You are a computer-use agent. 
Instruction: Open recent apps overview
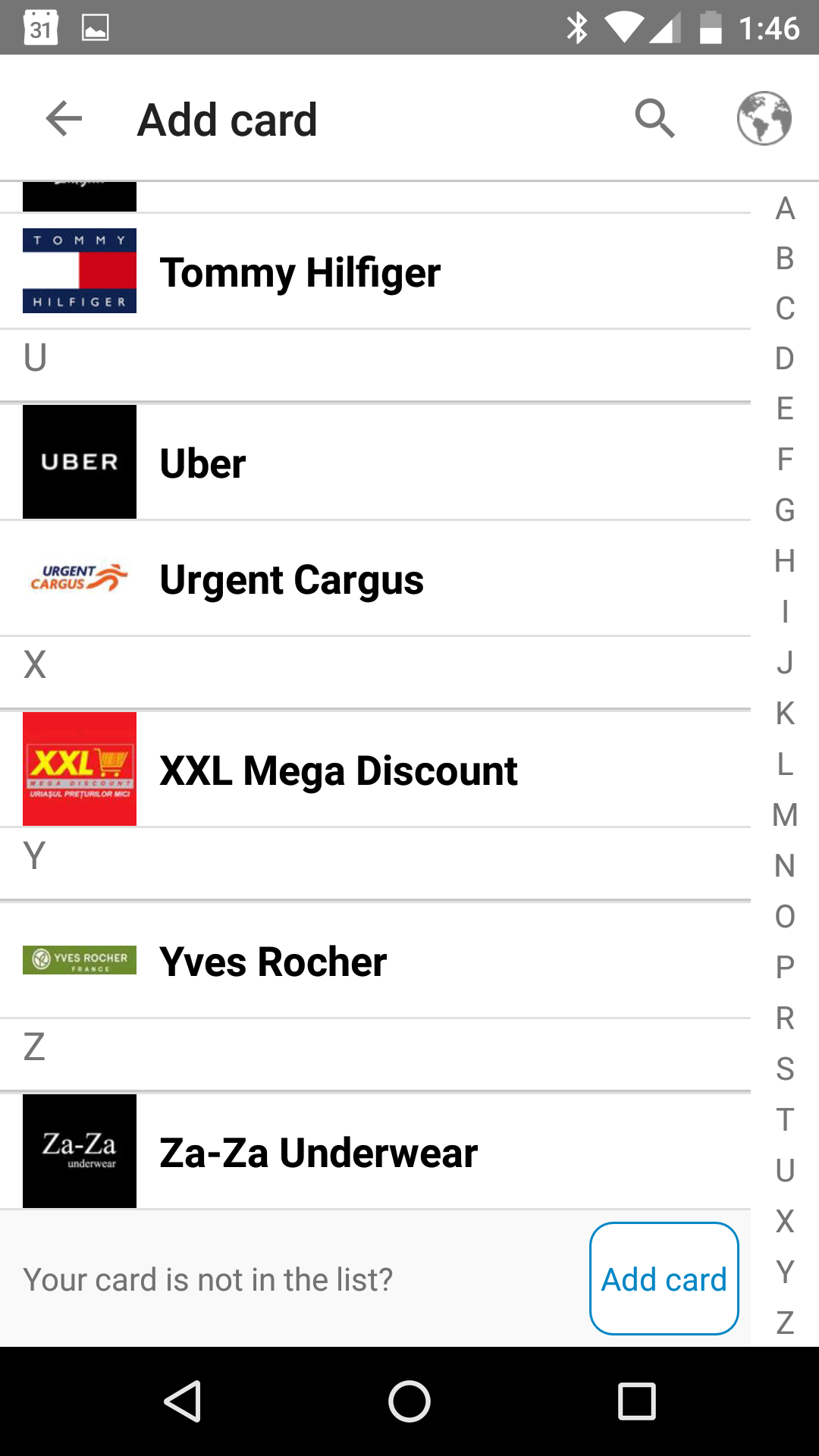tap(636, 1401)
